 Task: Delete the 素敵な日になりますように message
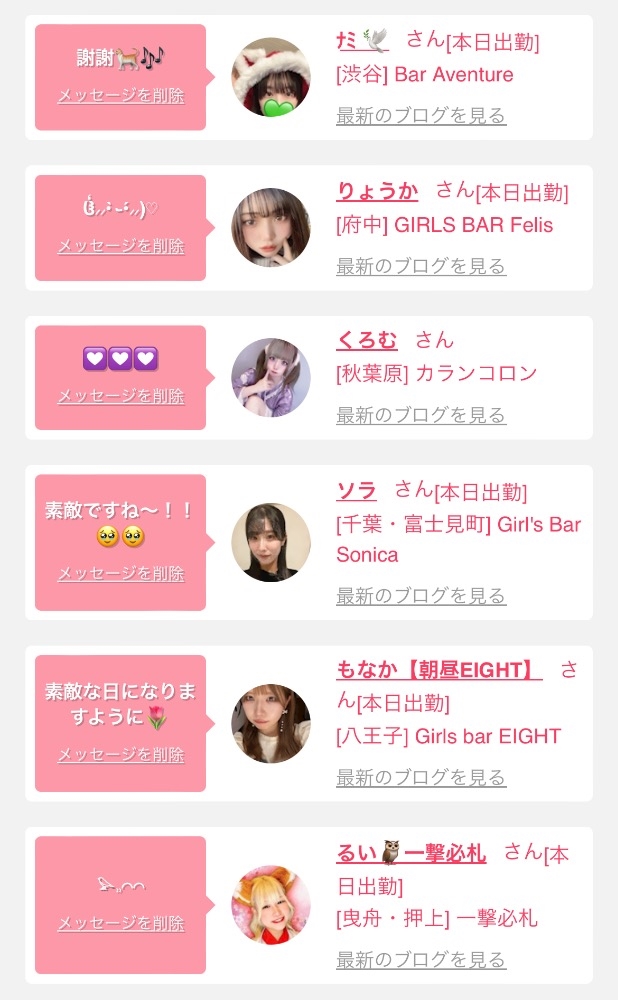[x=121, y=755]
